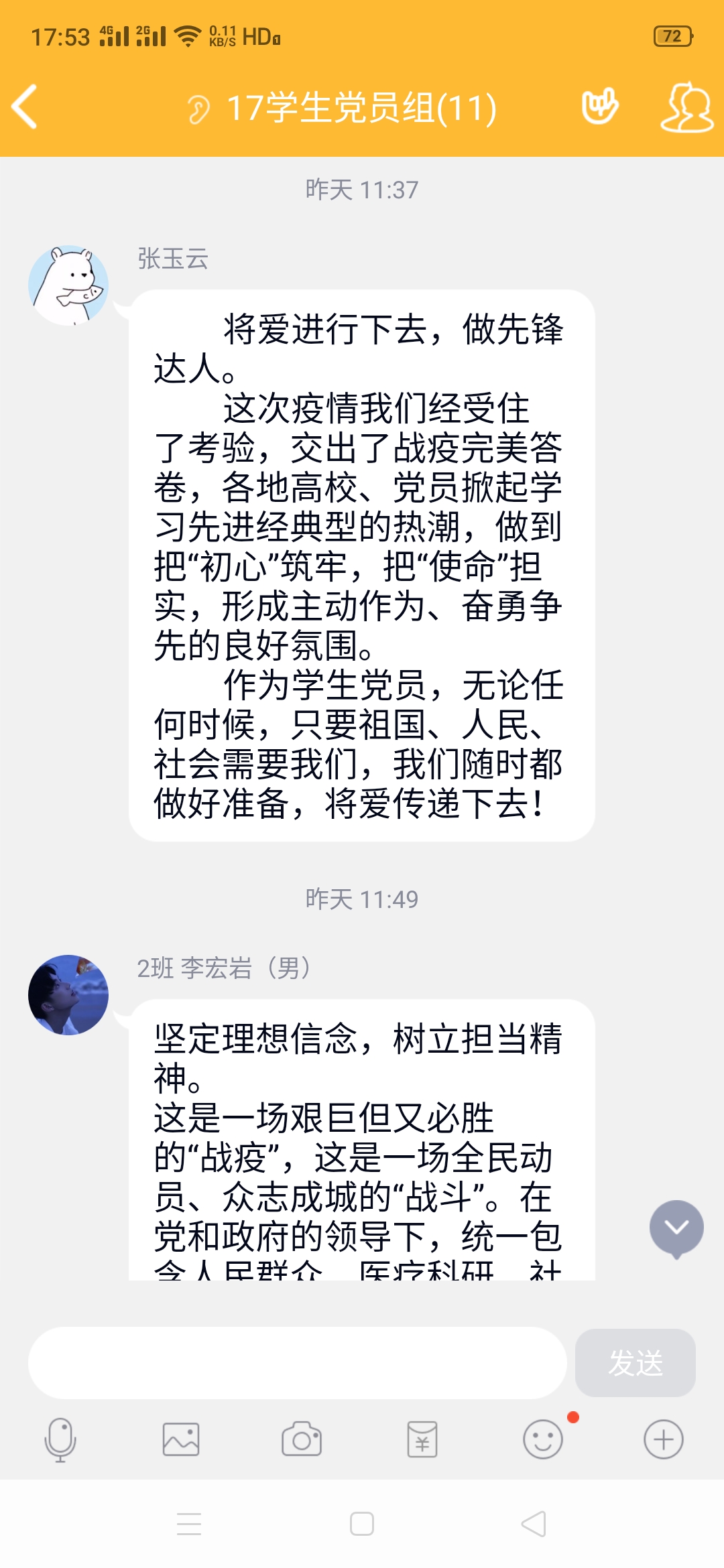The height and width of the screenshot is (1568, 724).
Task: Open the group name 17学生党员组
Action: (x=362, y=107)
